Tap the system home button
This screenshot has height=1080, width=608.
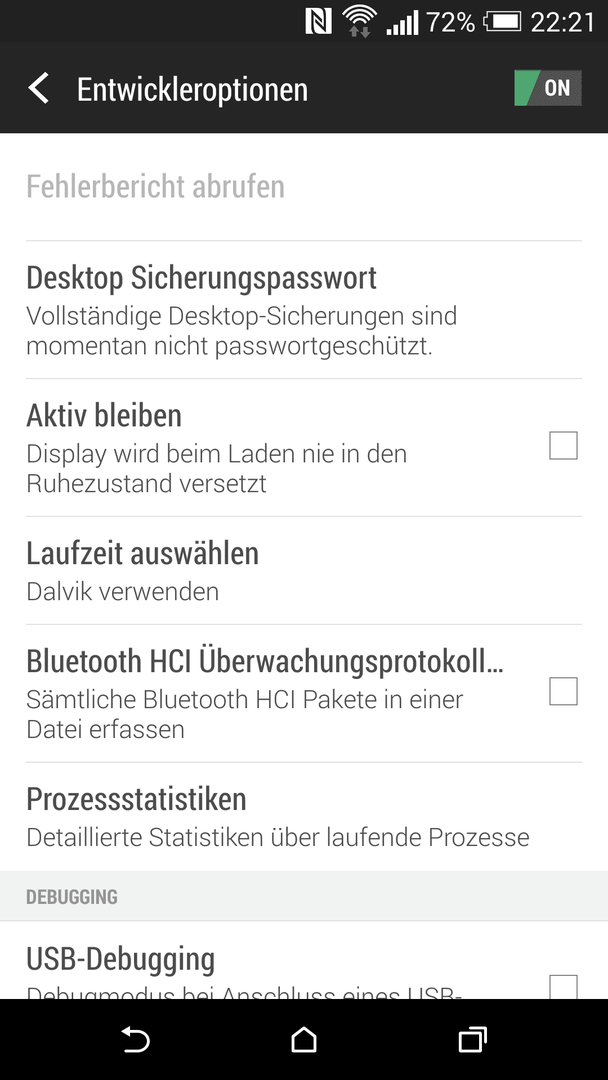(304, 1040)
